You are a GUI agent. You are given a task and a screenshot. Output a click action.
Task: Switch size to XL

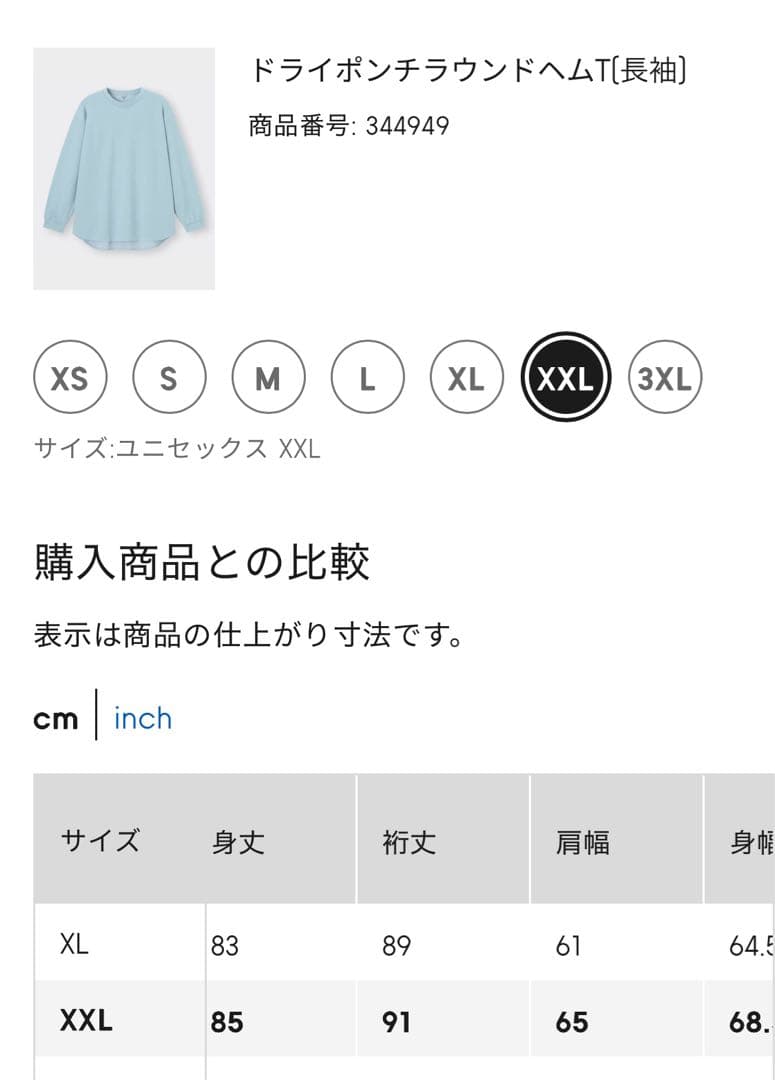466,379
